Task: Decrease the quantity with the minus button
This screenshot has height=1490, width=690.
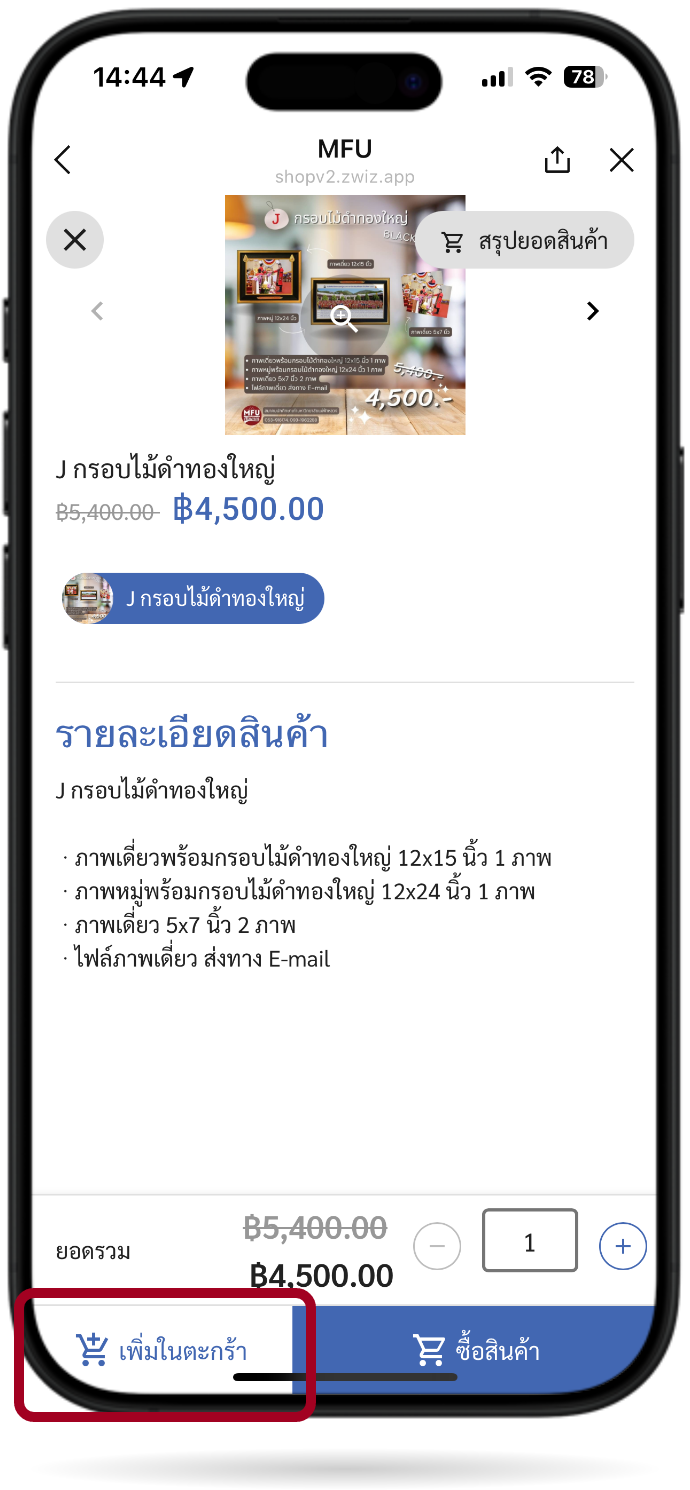Action: coord(437,1246)
